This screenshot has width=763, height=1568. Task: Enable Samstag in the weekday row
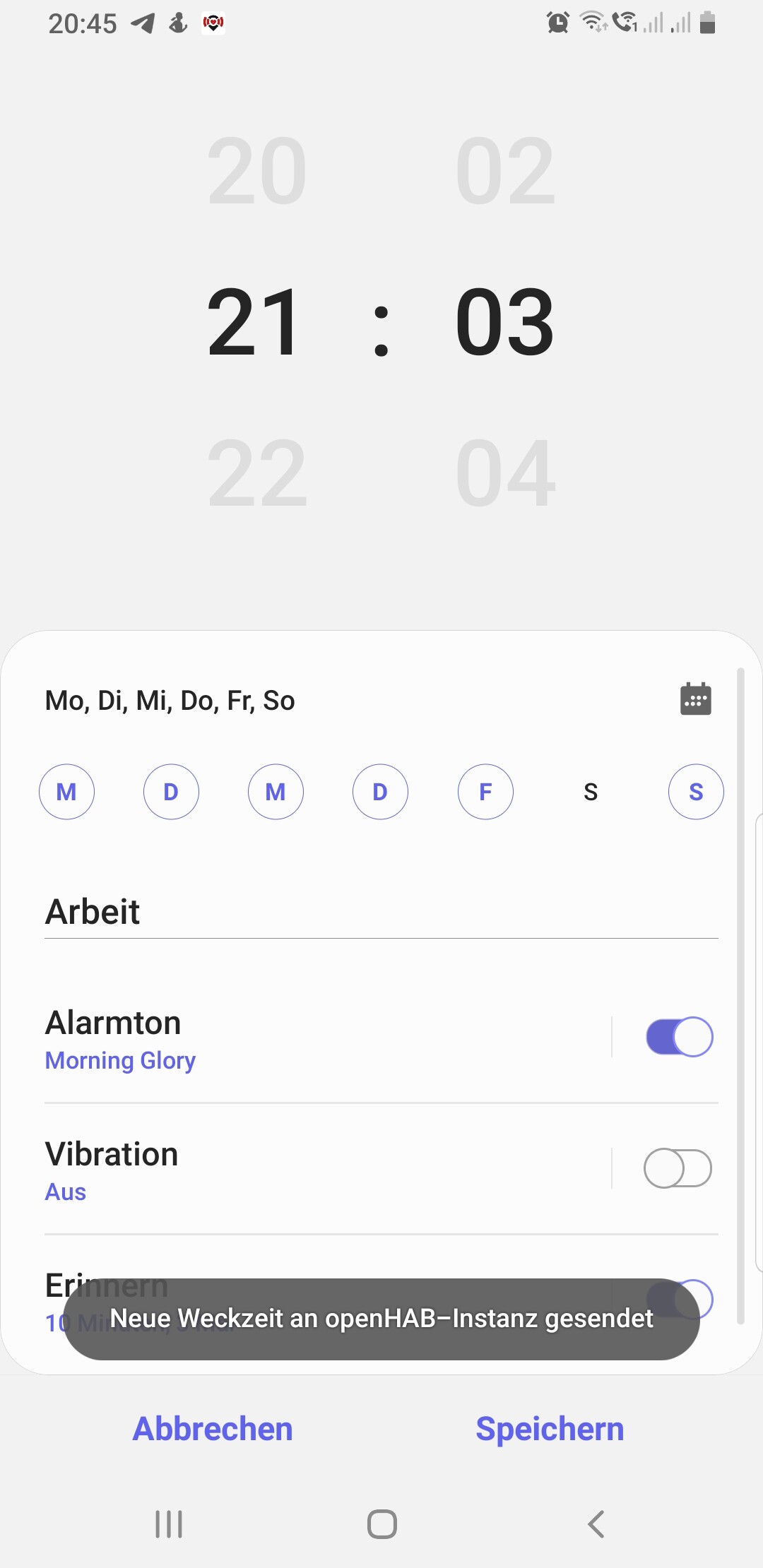(591, 792)
